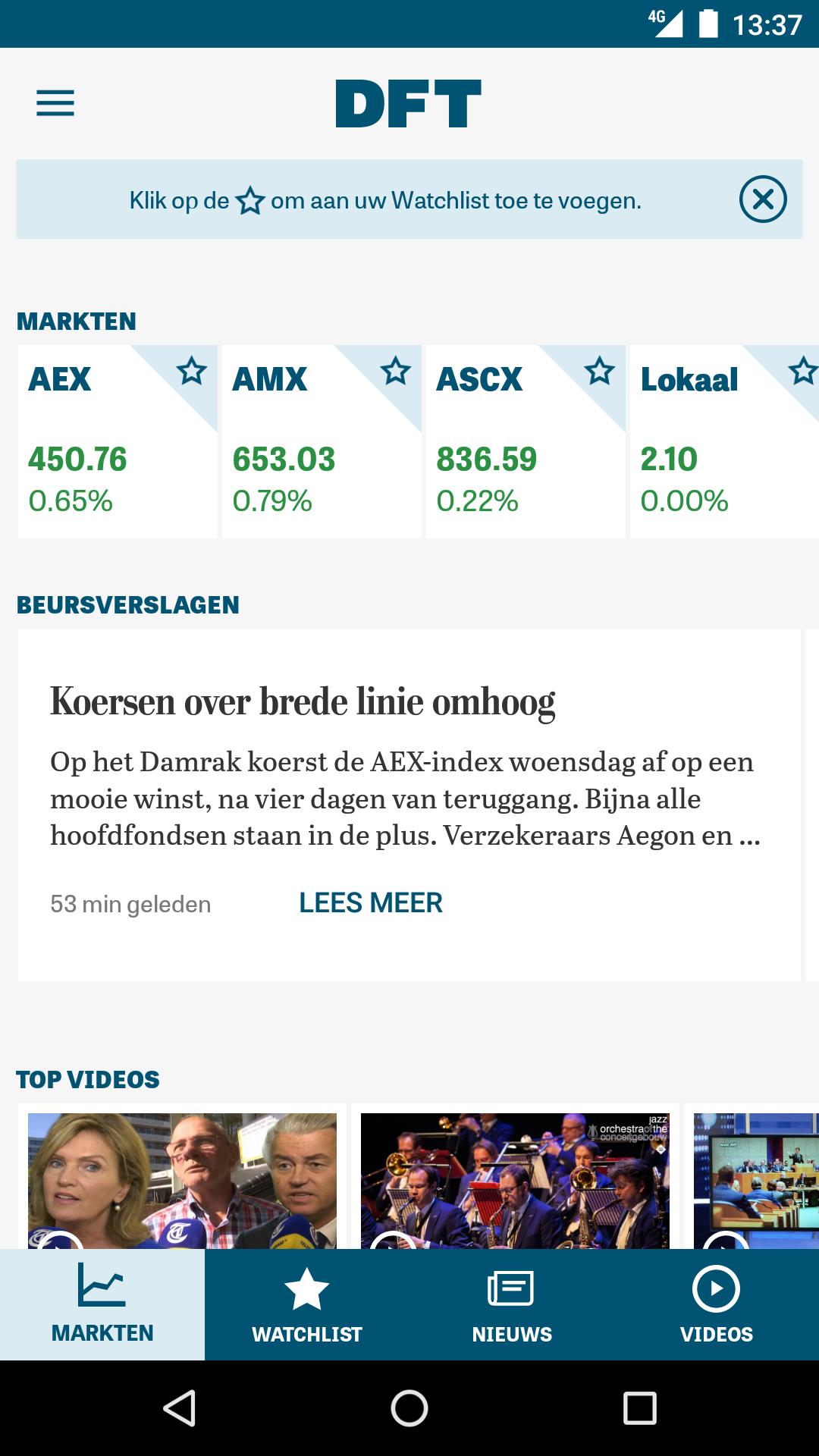Open the hamburger navigation menu

tap(55, 103)
